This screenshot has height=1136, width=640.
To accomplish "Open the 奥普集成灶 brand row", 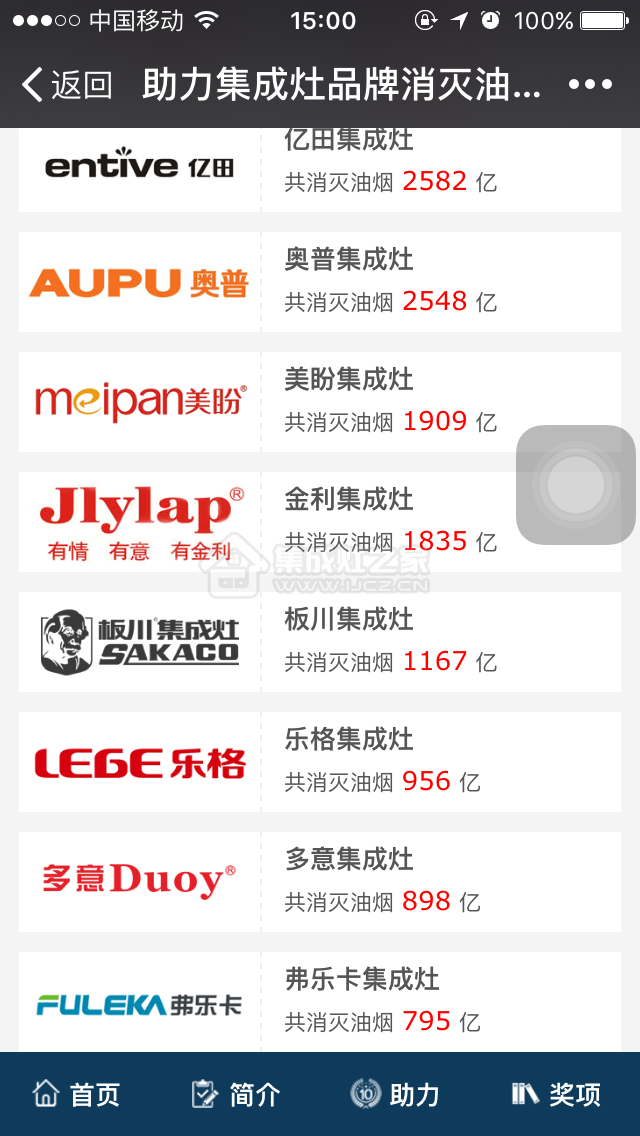I will [x=320, y=282].
